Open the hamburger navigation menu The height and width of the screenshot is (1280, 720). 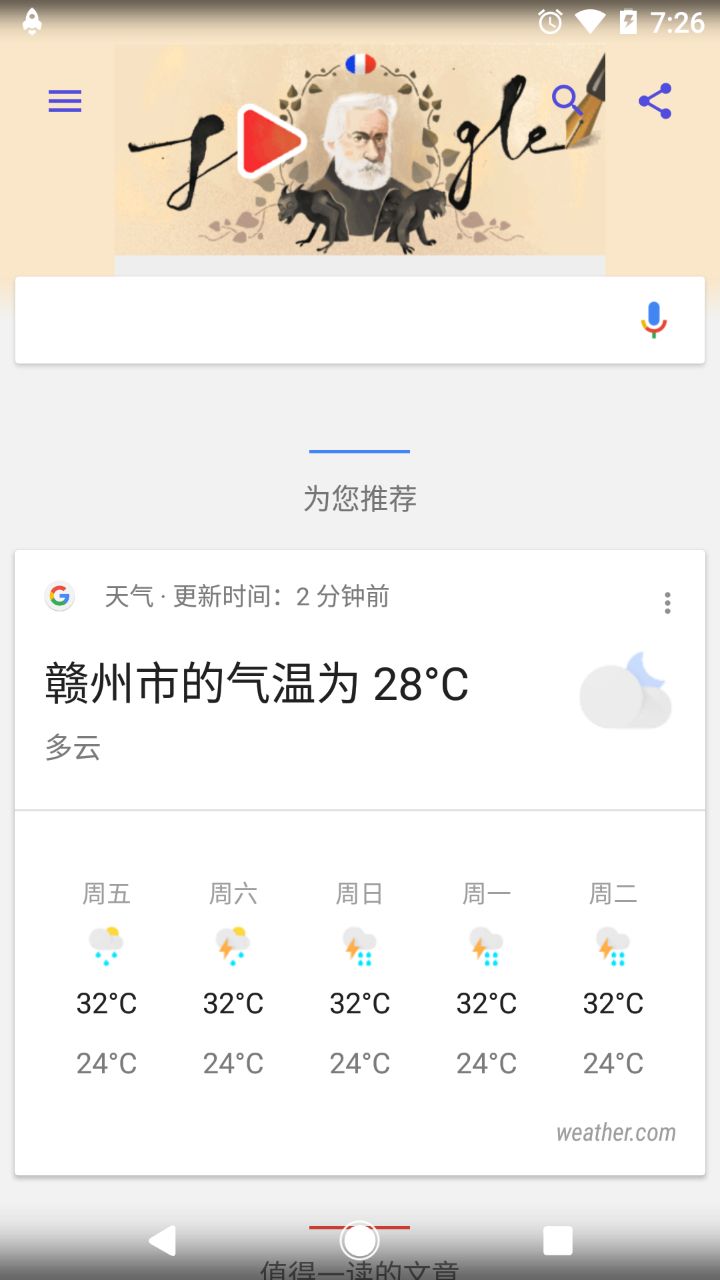[x=65, y=101]
